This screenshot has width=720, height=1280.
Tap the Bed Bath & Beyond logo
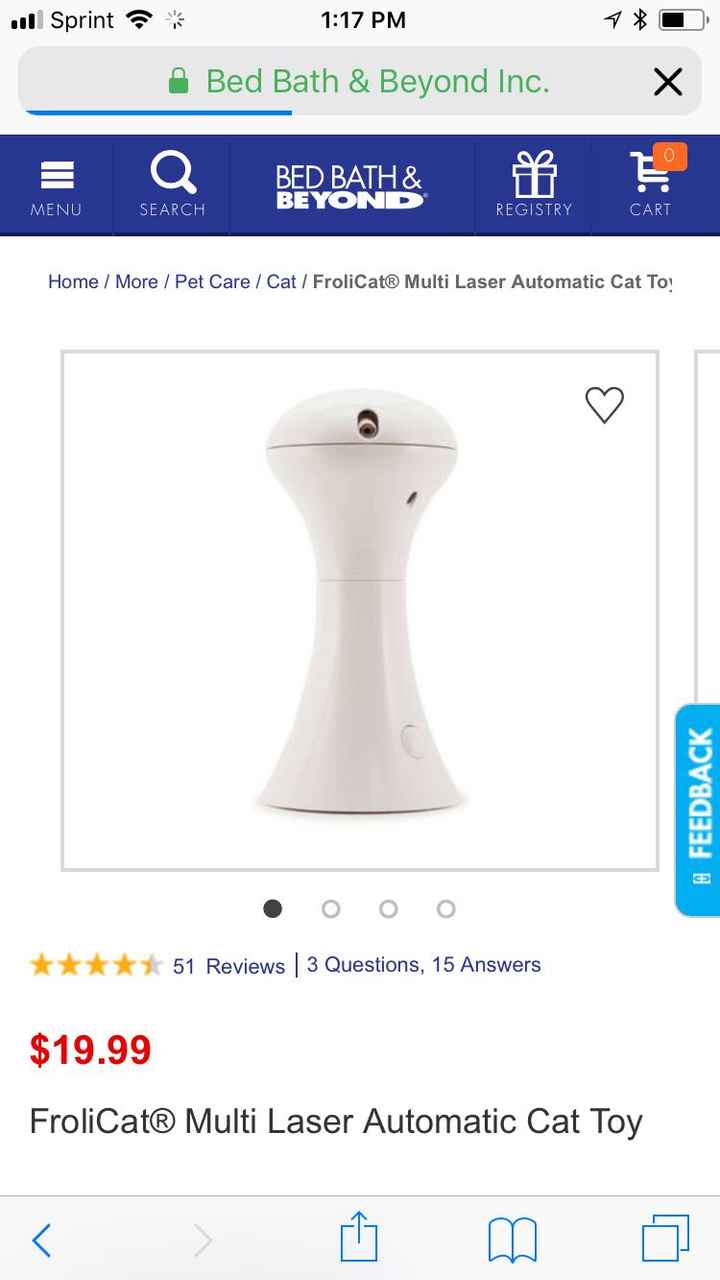[350, 185]
